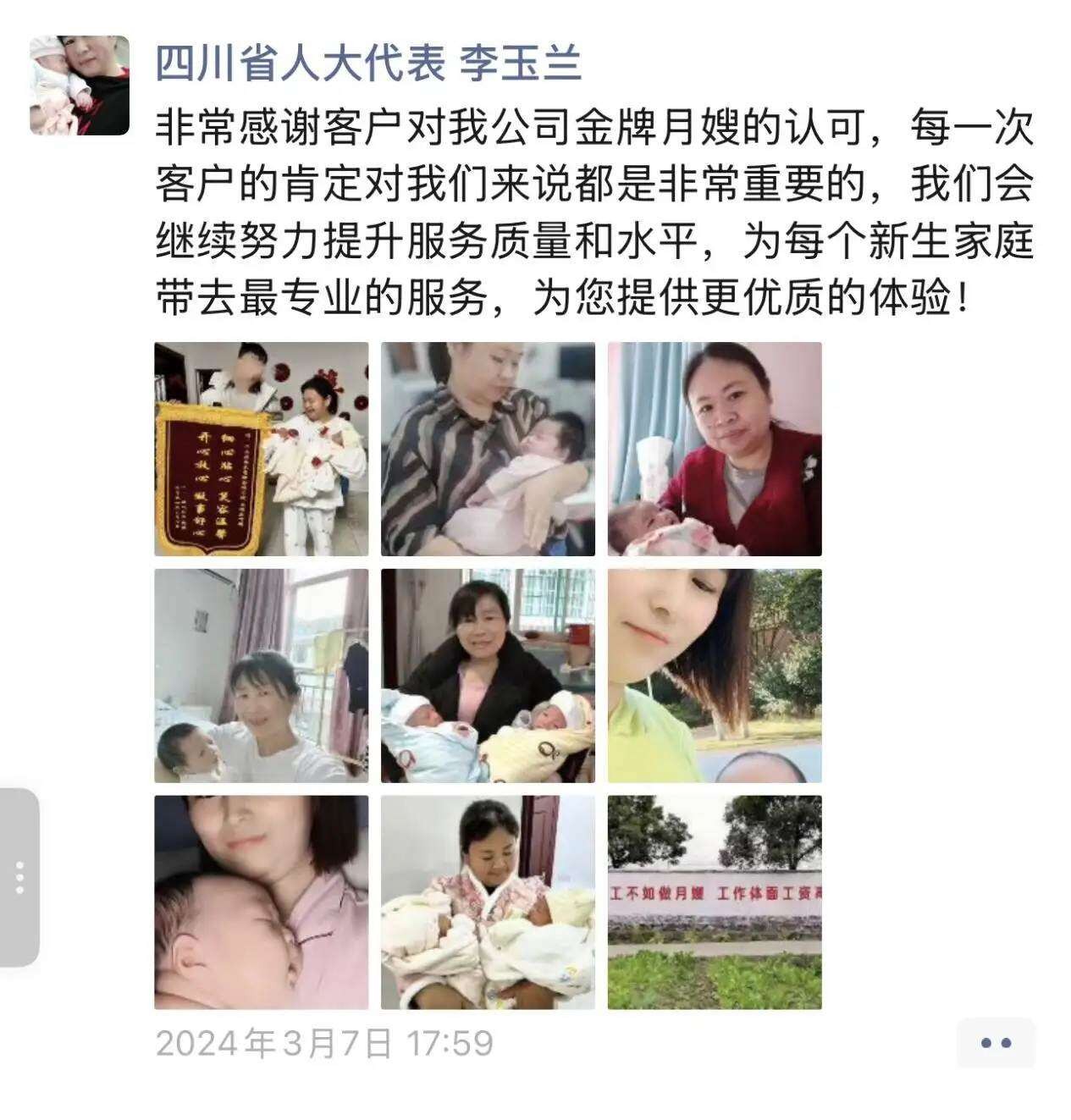
Task: Open profile name 四川省人大代表 李玉兰
Action: 368,63
